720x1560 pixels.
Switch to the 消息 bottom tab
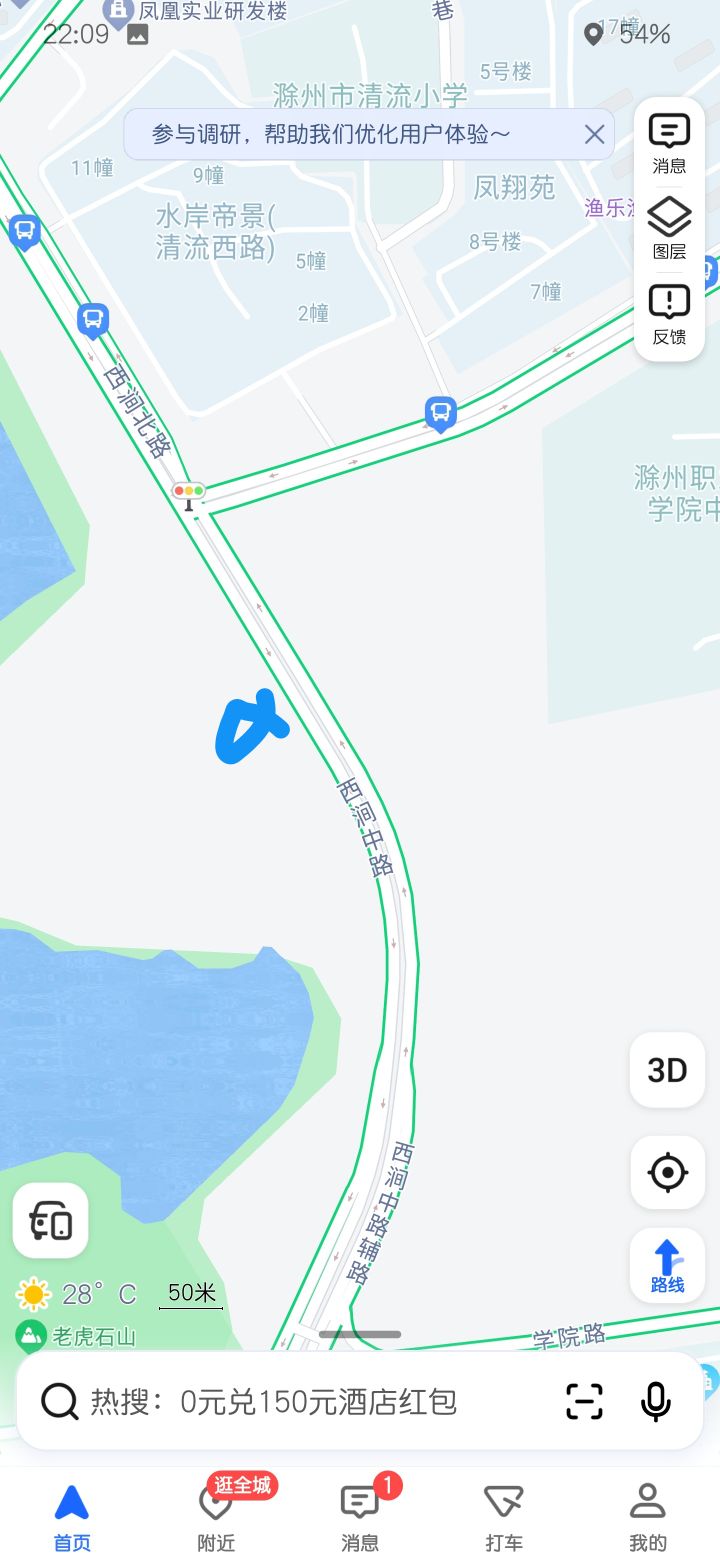pos(360,1515)
